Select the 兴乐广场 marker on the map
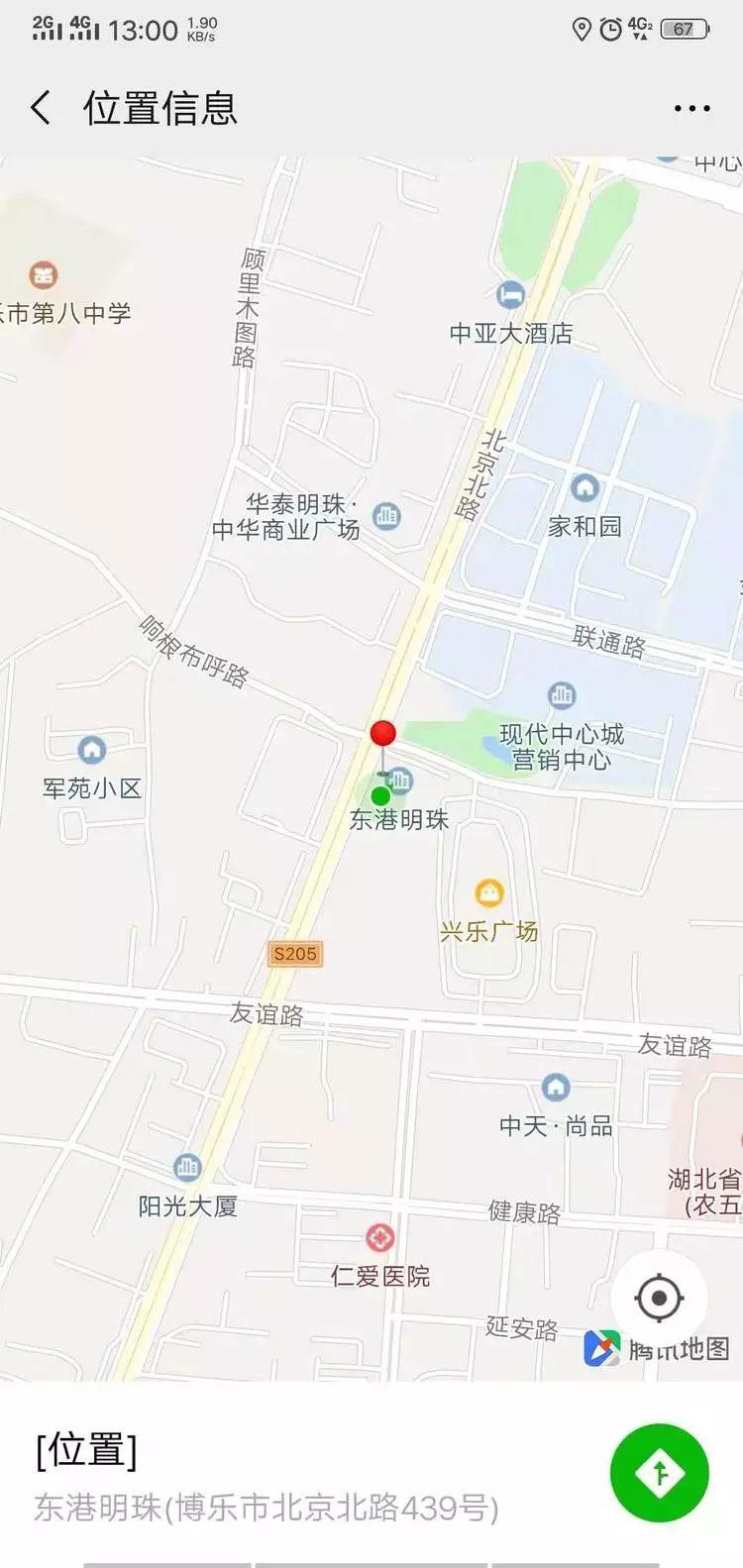The width and height of the screenshot is (743, 1568). tap(489, 893)
